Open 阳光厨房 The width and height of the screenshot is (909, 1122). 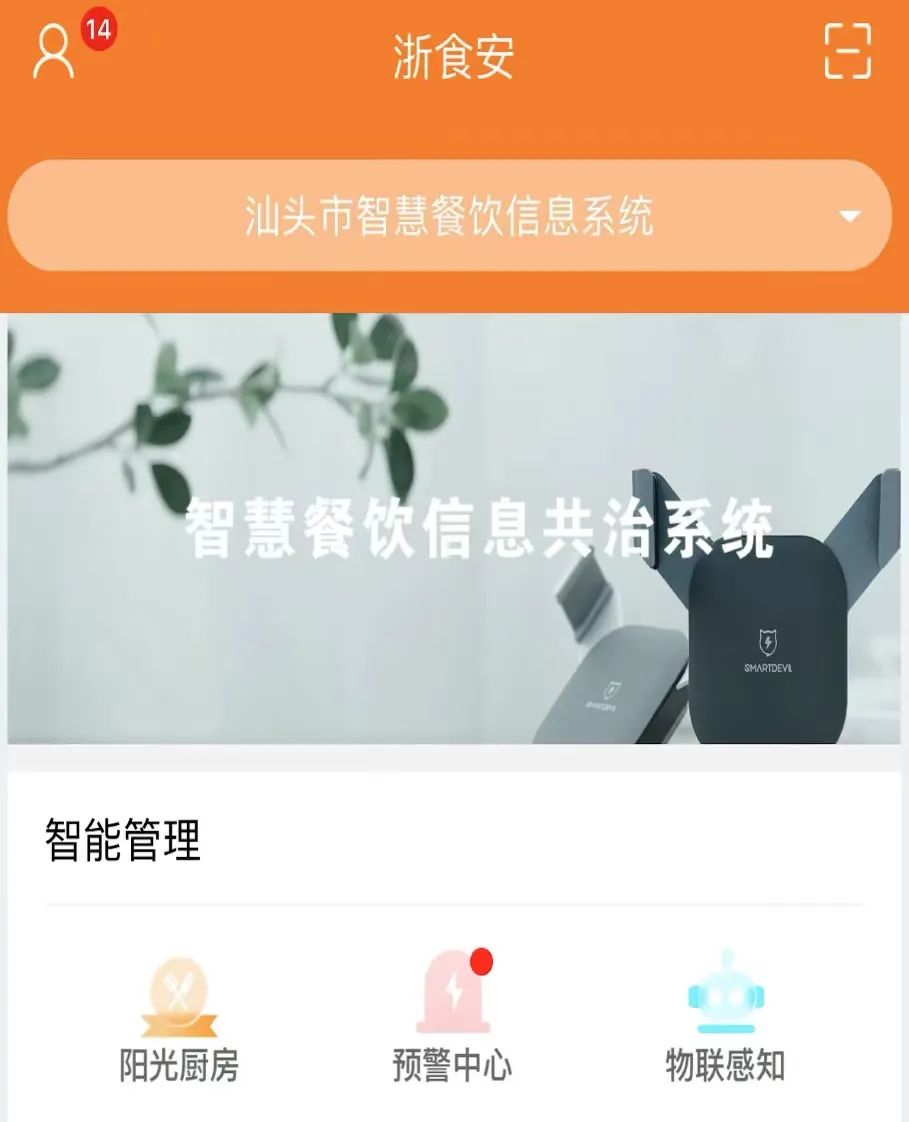[179, 1020]
